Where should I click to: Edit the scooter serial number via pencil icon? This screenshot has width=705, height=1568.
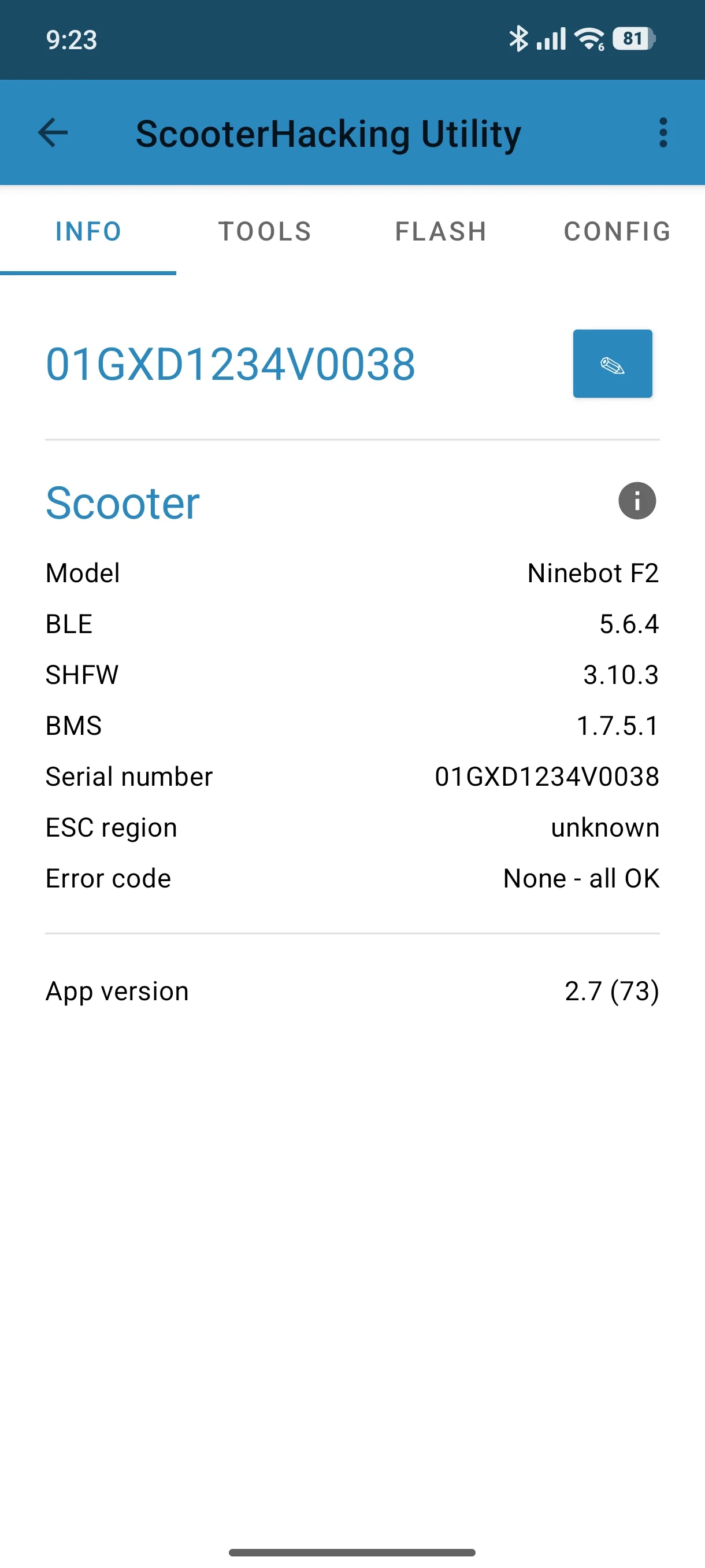(x=613, y=364)
